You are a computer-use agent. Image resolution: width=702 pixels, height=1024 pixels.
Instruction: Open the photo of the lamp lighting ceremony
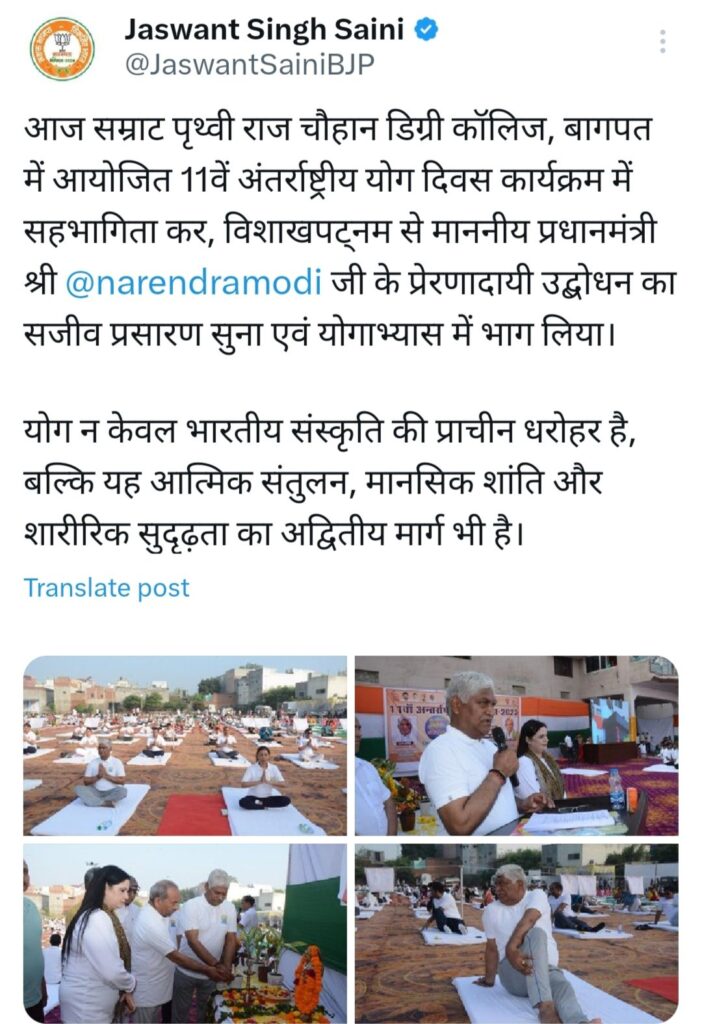click(185, 932)
